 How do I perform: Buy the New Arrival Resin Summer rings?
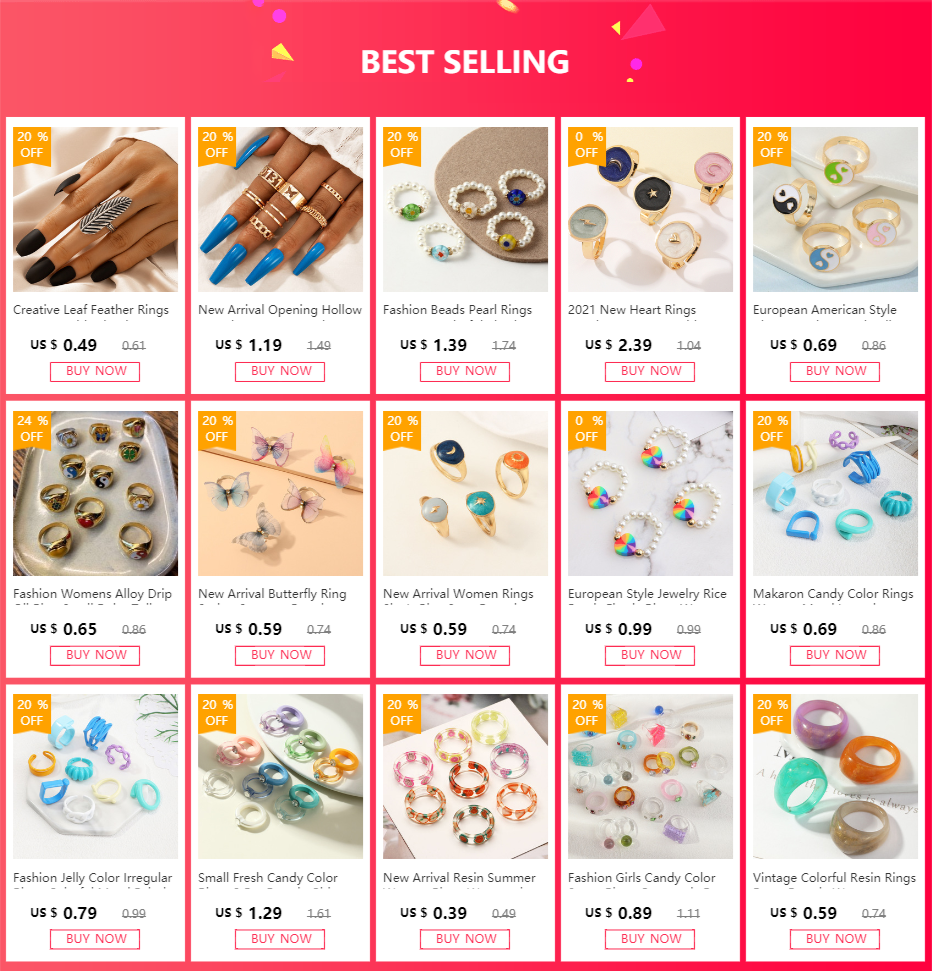pyautogui.click(x=465, y=939)
